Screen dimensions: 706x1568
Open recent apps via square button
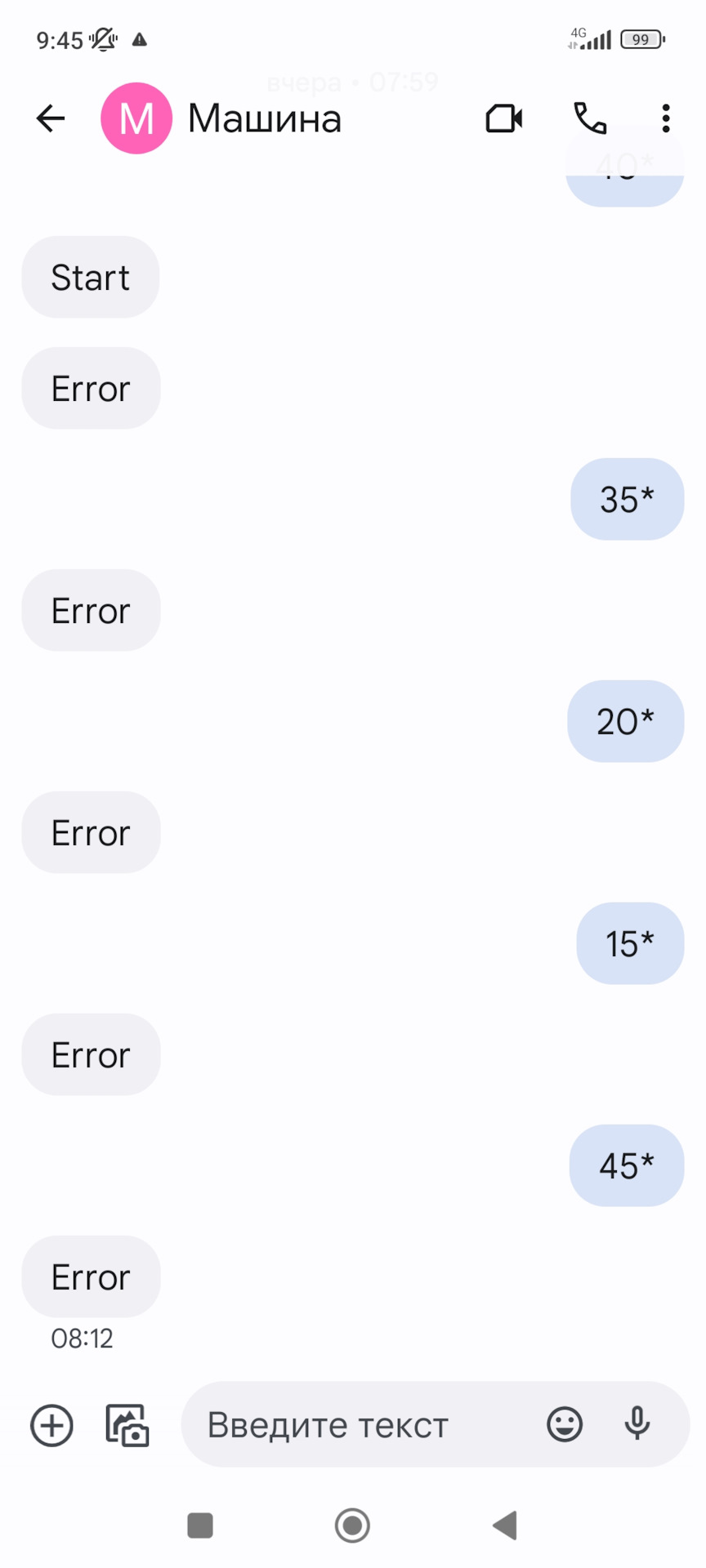[x=200, y=1525]
